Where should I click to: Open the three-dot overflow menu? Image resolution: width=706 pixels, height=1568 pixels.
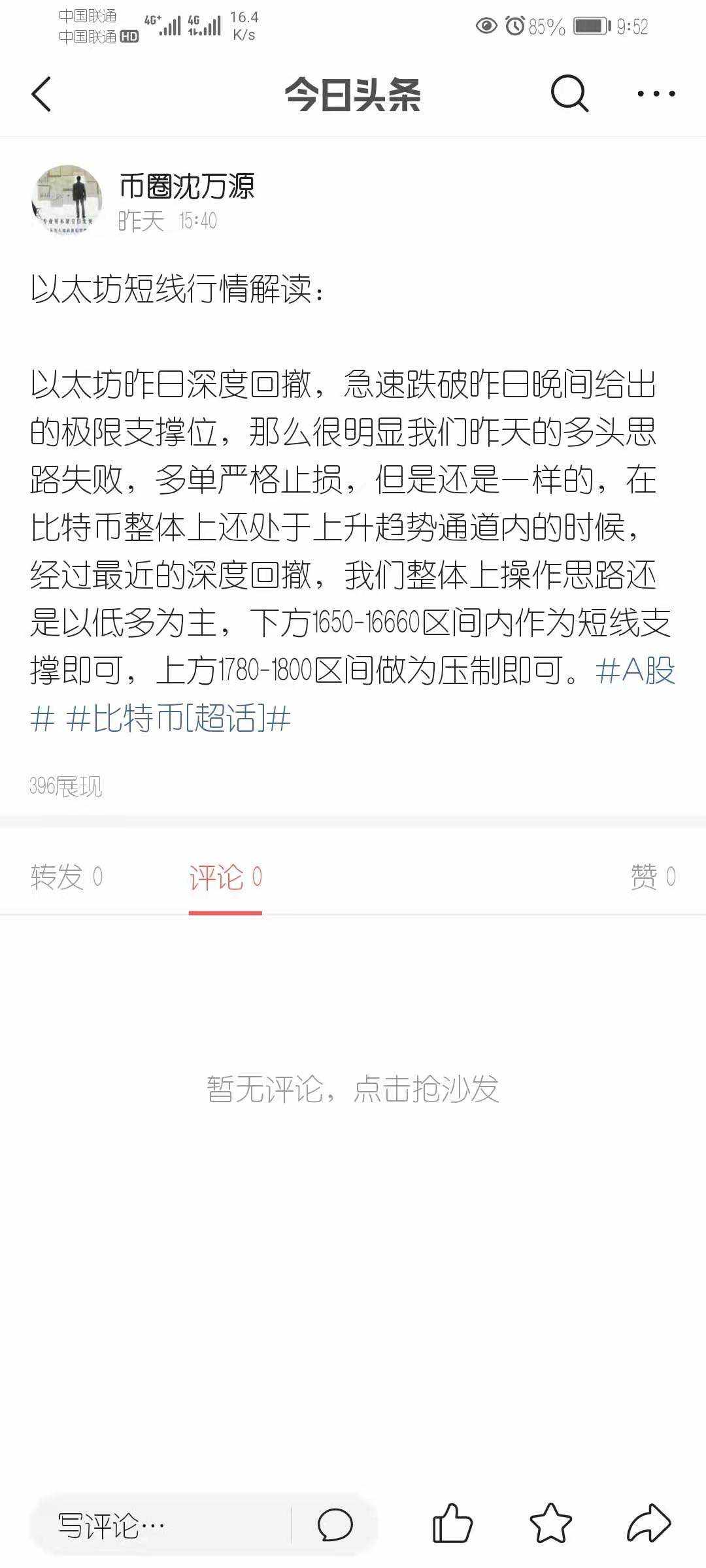click(x=656, y=94)
